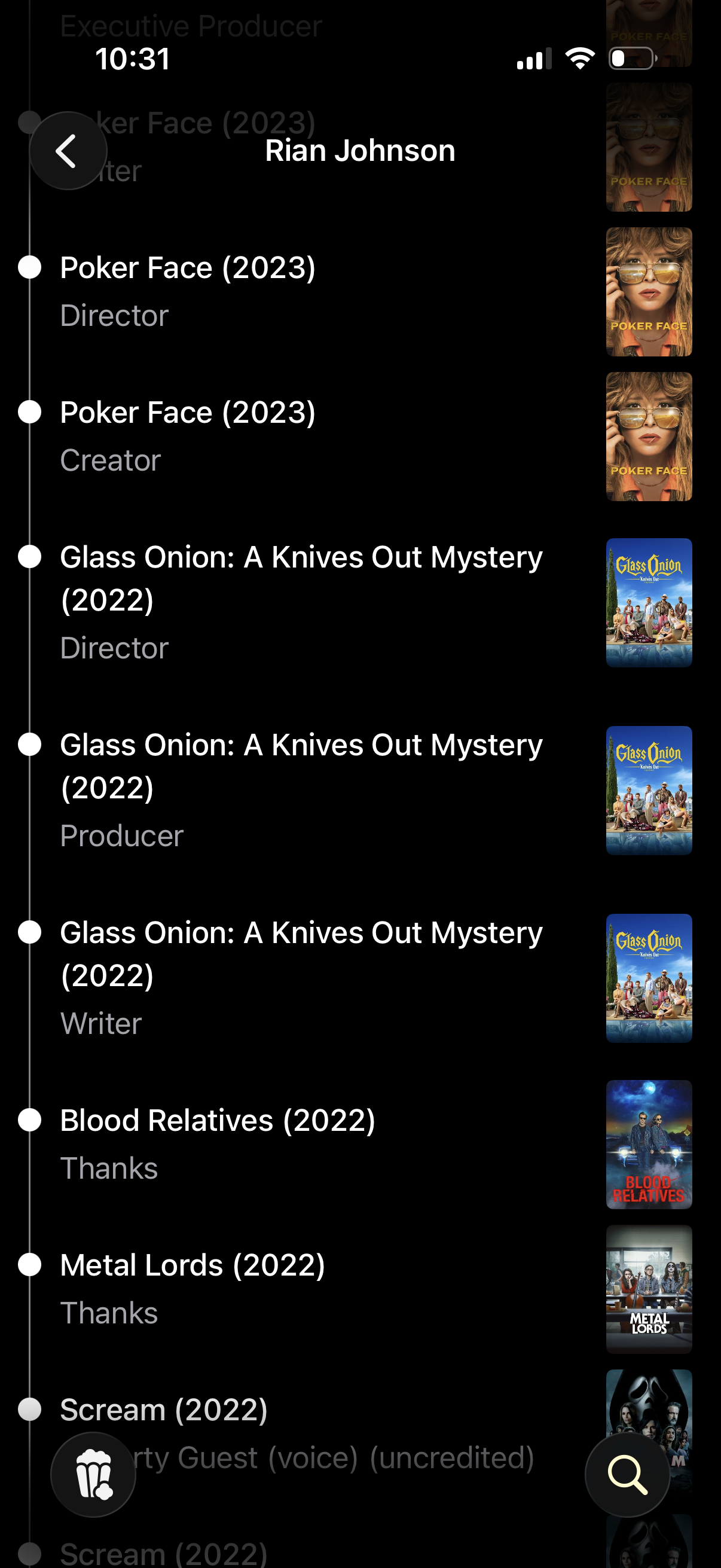Tap the battery status icon

631,59
